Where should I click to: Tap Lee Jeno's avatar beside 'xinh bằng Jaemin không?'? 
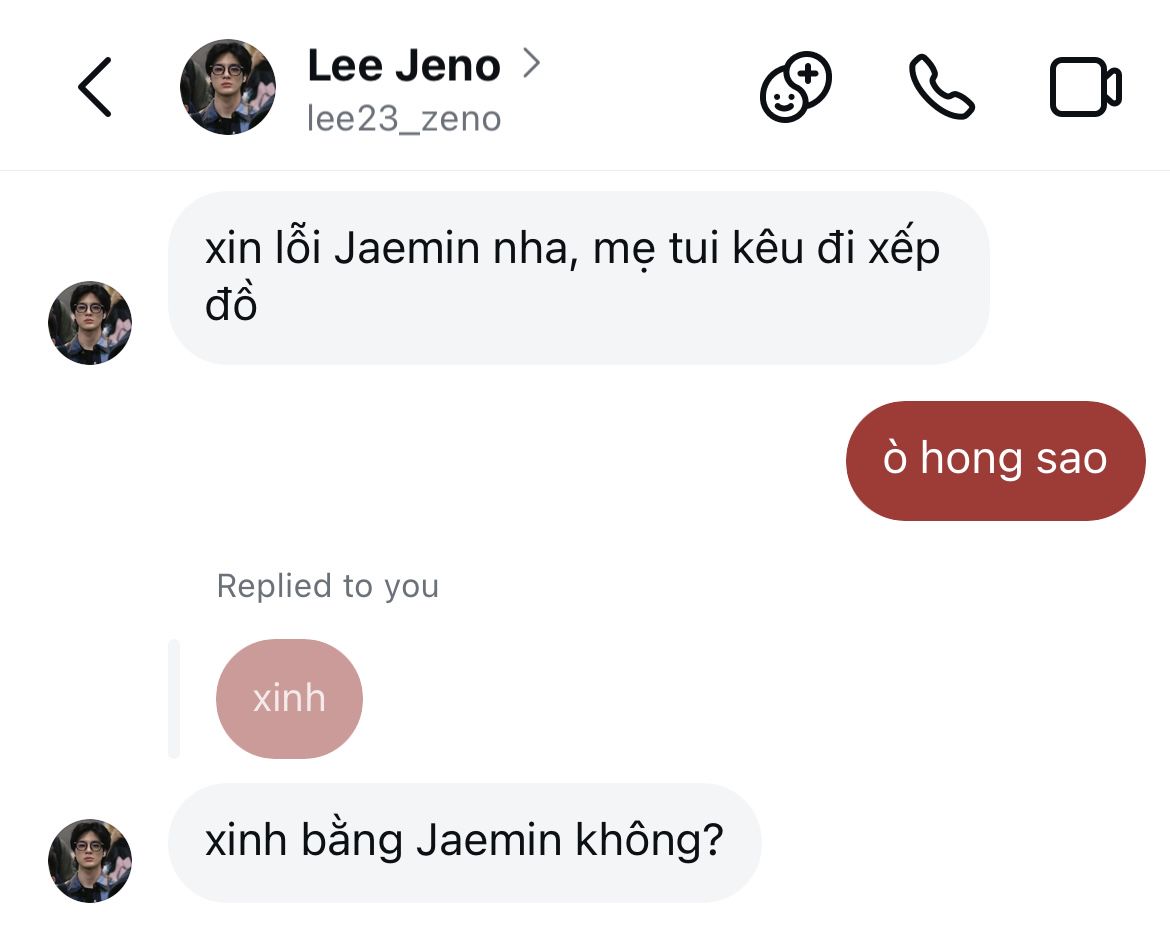click(90, 861)
